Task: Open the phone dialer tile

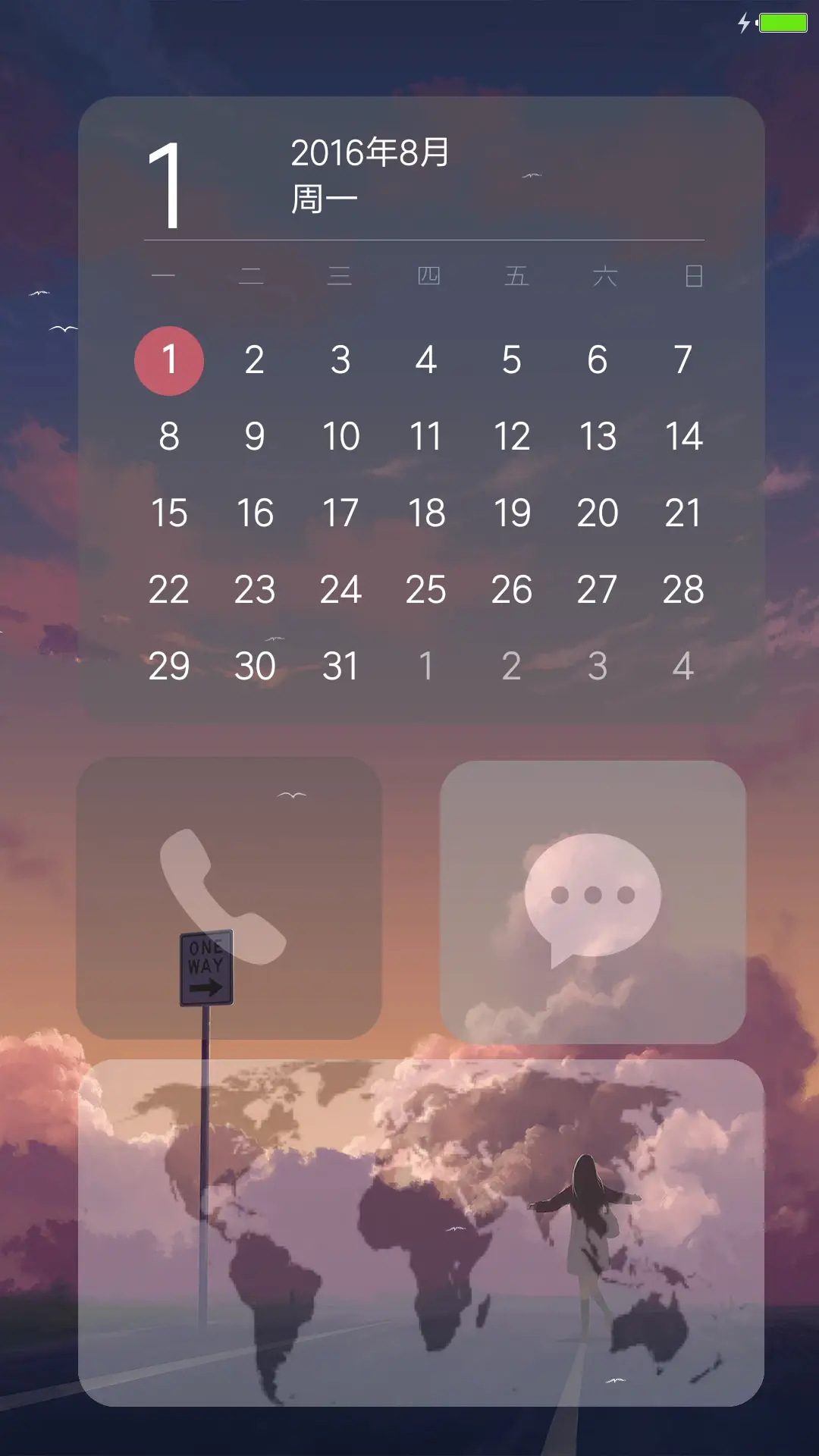Action: [228, 898]
